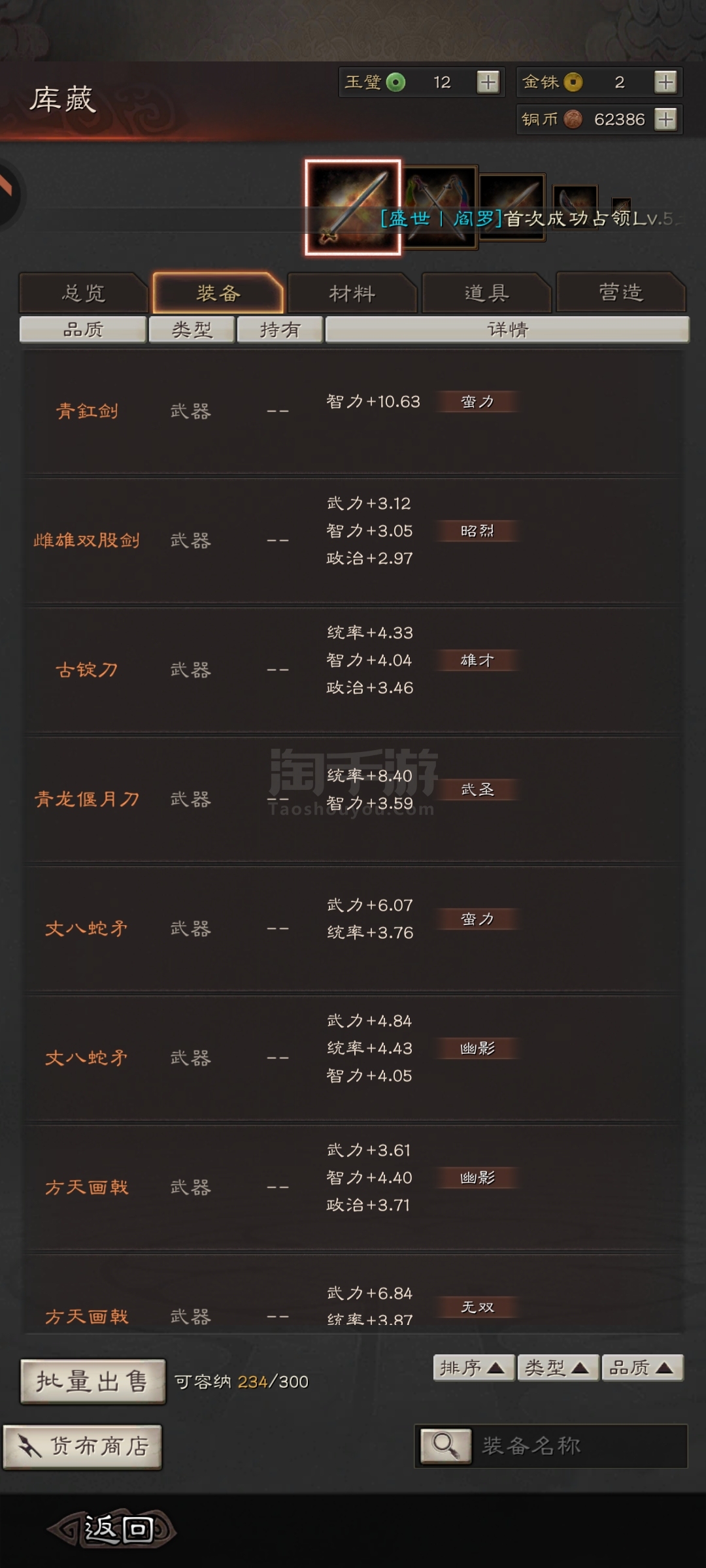This screenshot has height=1568, width=706.
Task: Tap 批量出售 to sell in bulk
Action: click(x=93, y=1381)
